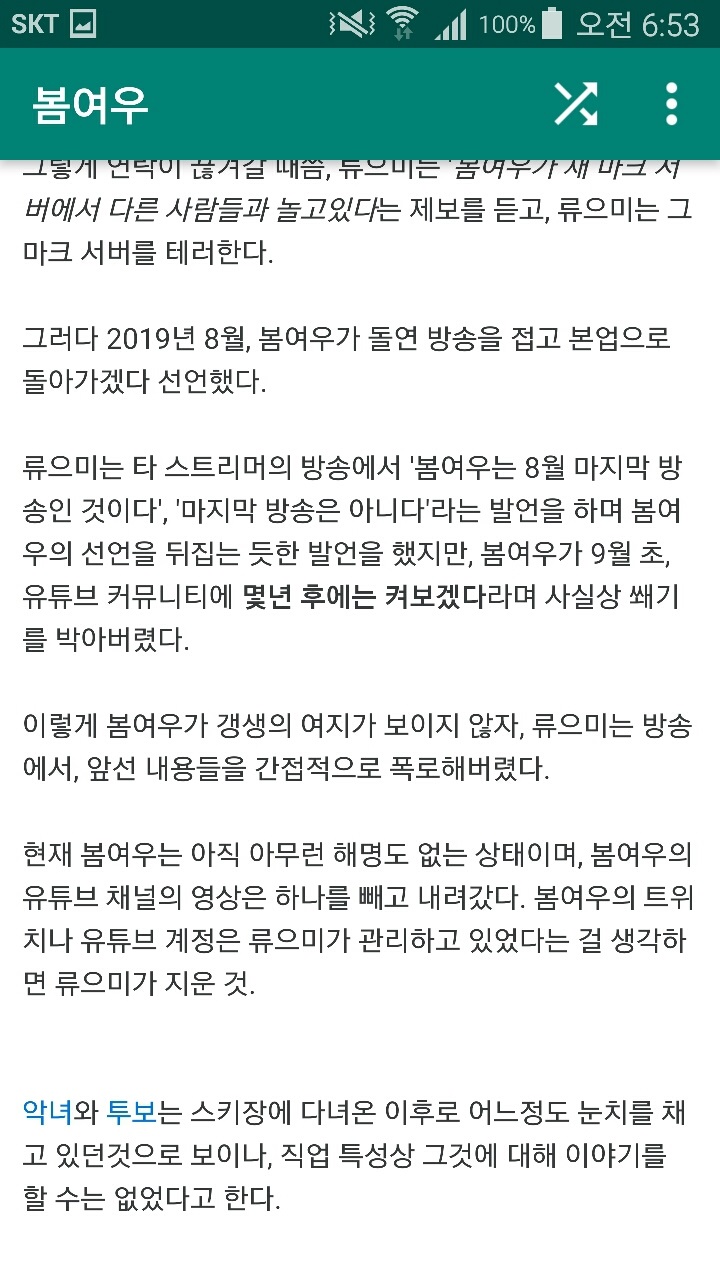Tap the shuffle random article icon
This screenshot has height=1280, width=720.
pos(576,104)
